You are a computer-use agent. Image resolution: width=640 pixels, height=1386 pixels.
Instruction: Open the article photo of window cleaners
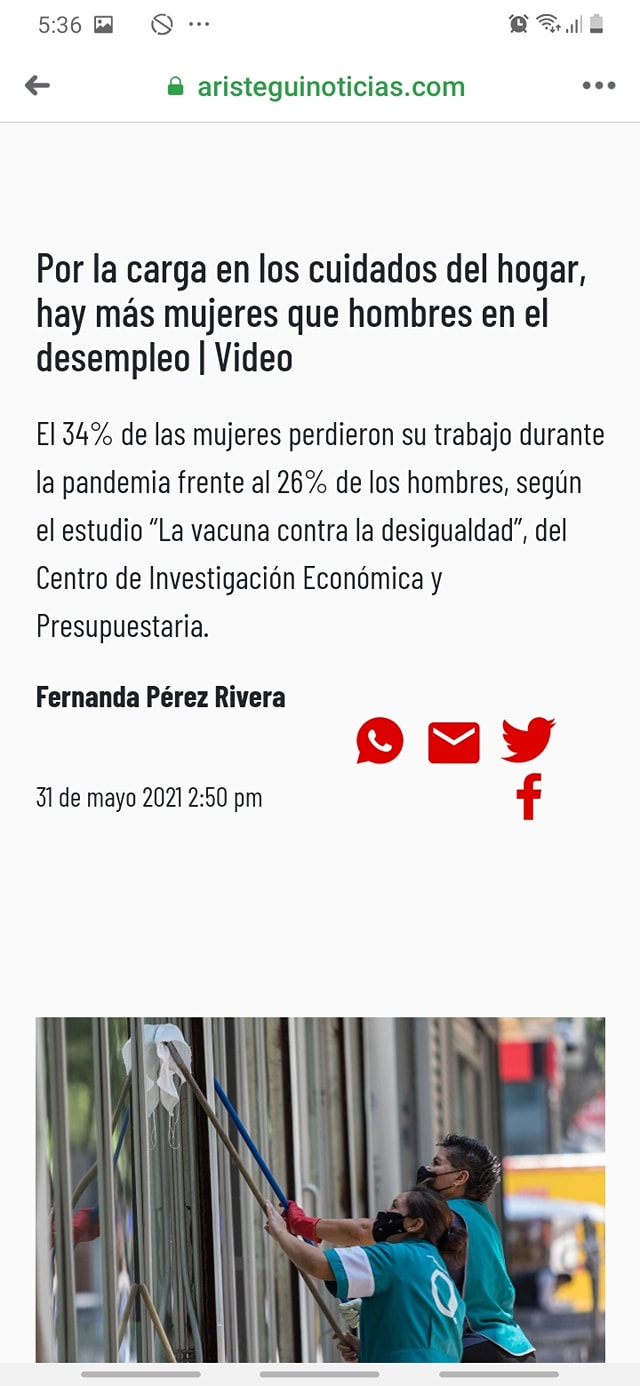click(x=320, y=1189)
